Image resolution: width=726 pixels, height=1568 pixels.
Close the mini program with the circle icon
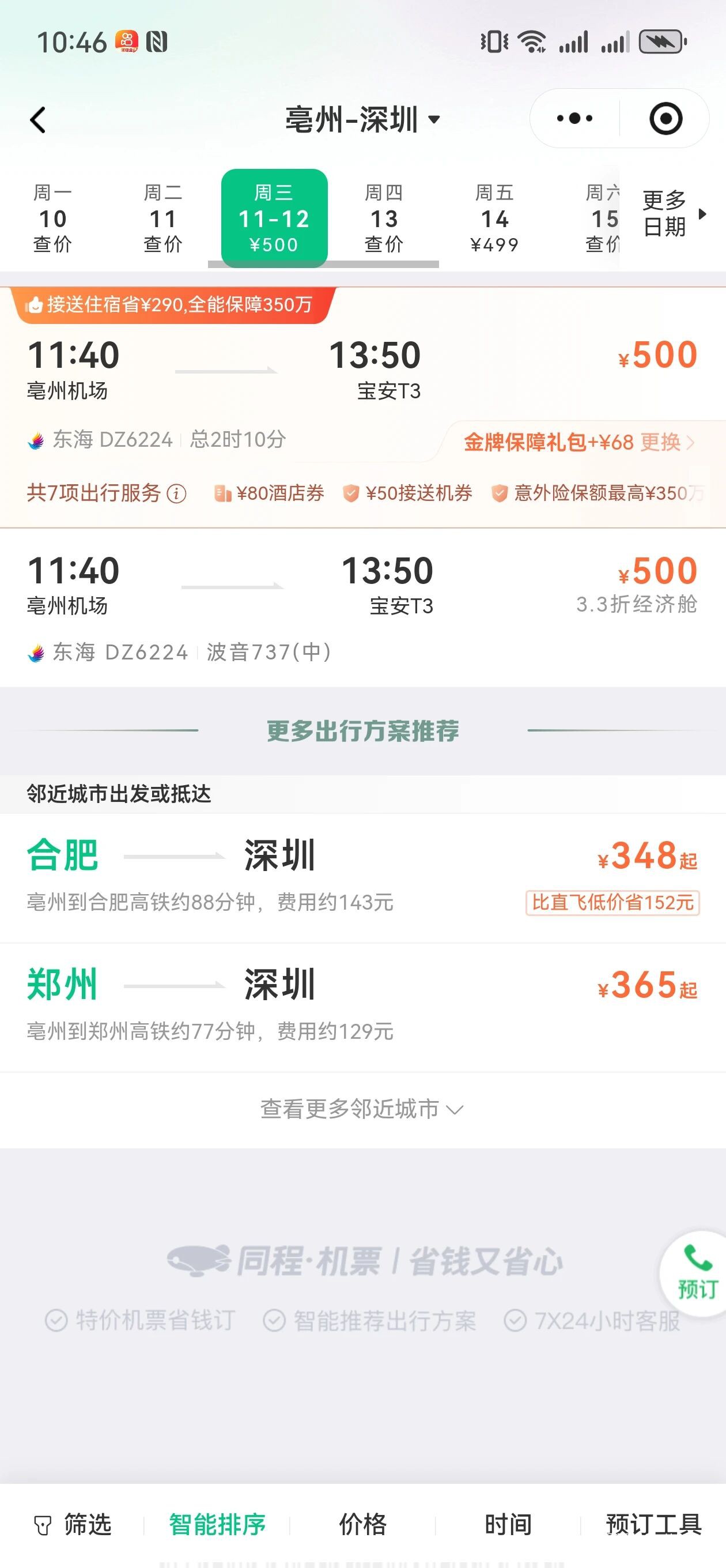[x=665, y=118]
